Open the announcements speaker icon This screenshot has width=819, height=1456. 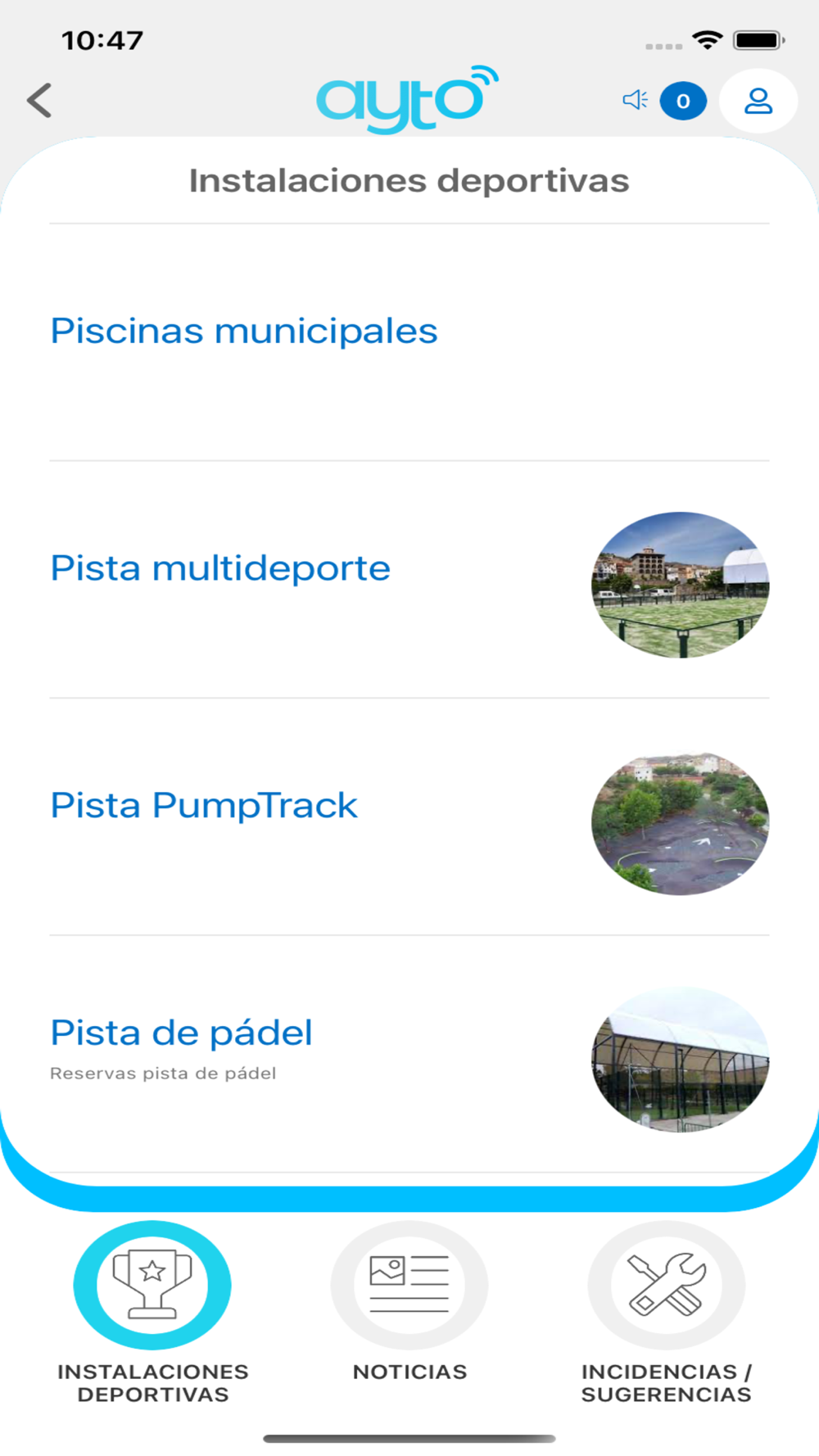coord(636,101)
